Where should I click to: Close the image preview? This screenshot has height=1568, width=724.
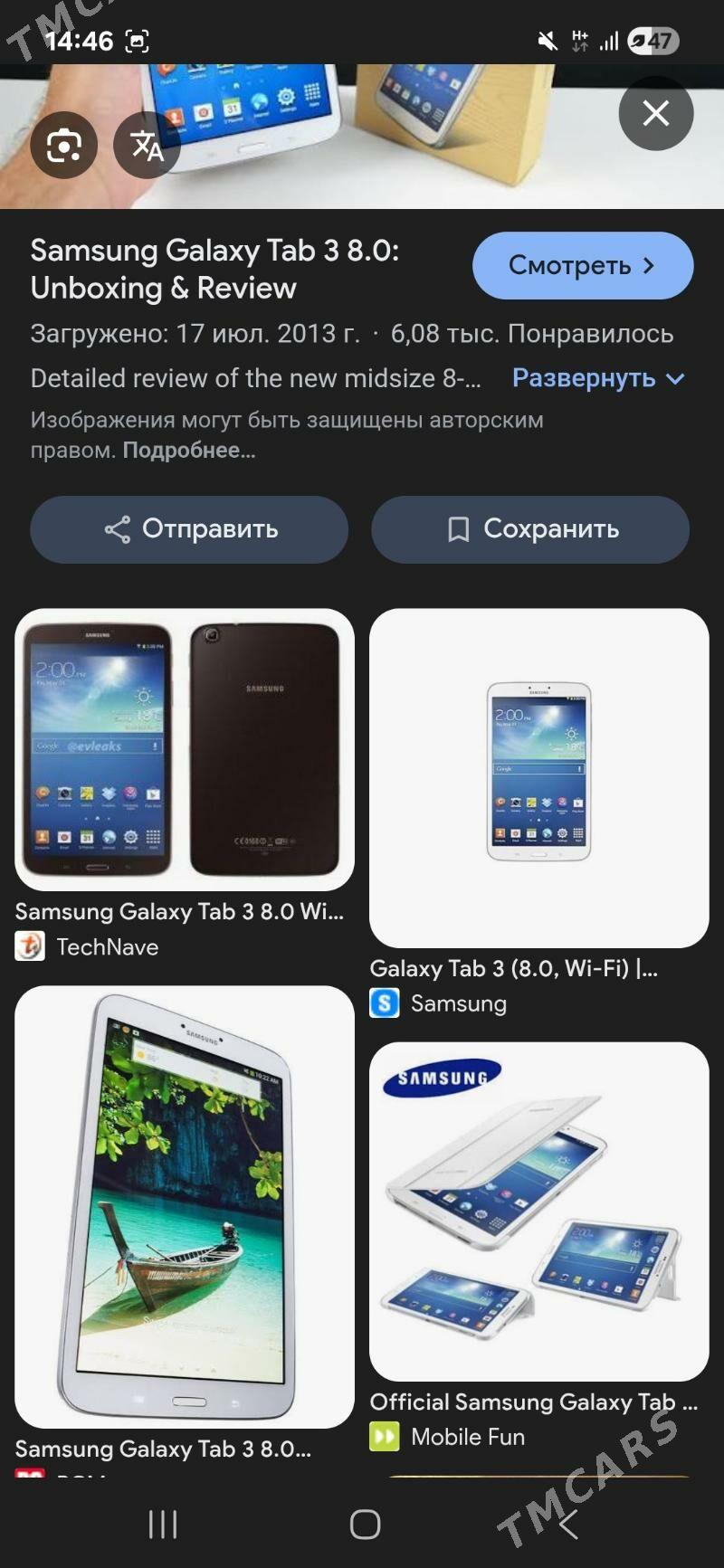(x=655, y=113)
